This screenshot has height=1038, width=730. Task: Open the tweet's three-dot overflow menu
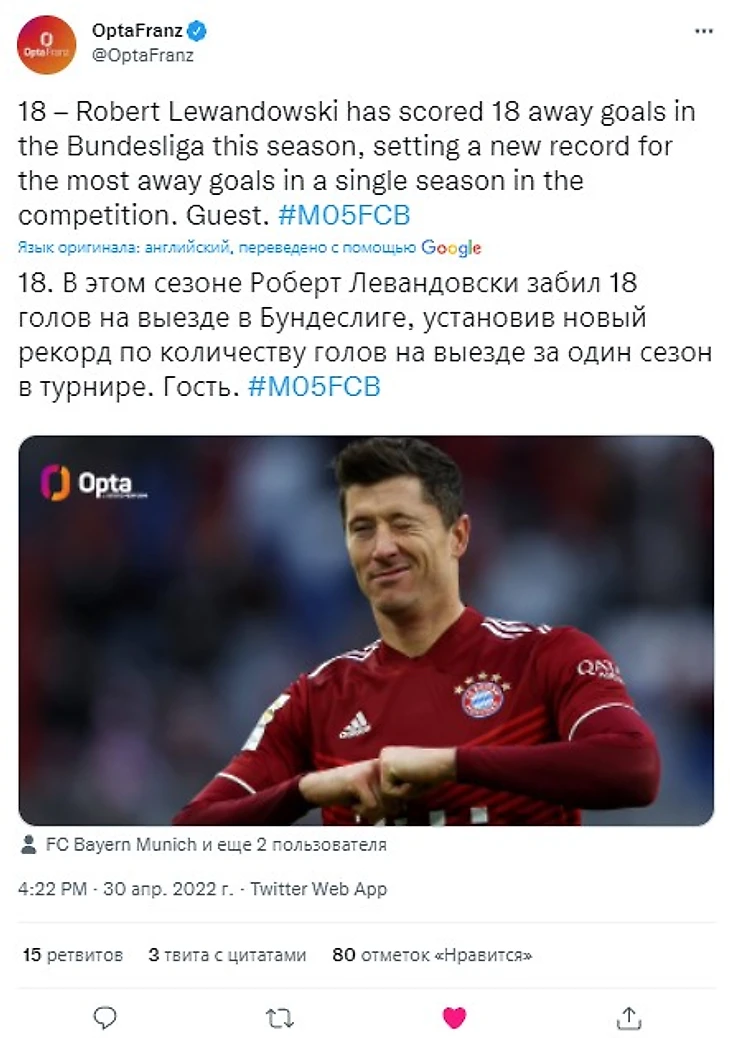pyautogui.click(x=703, y=32)
